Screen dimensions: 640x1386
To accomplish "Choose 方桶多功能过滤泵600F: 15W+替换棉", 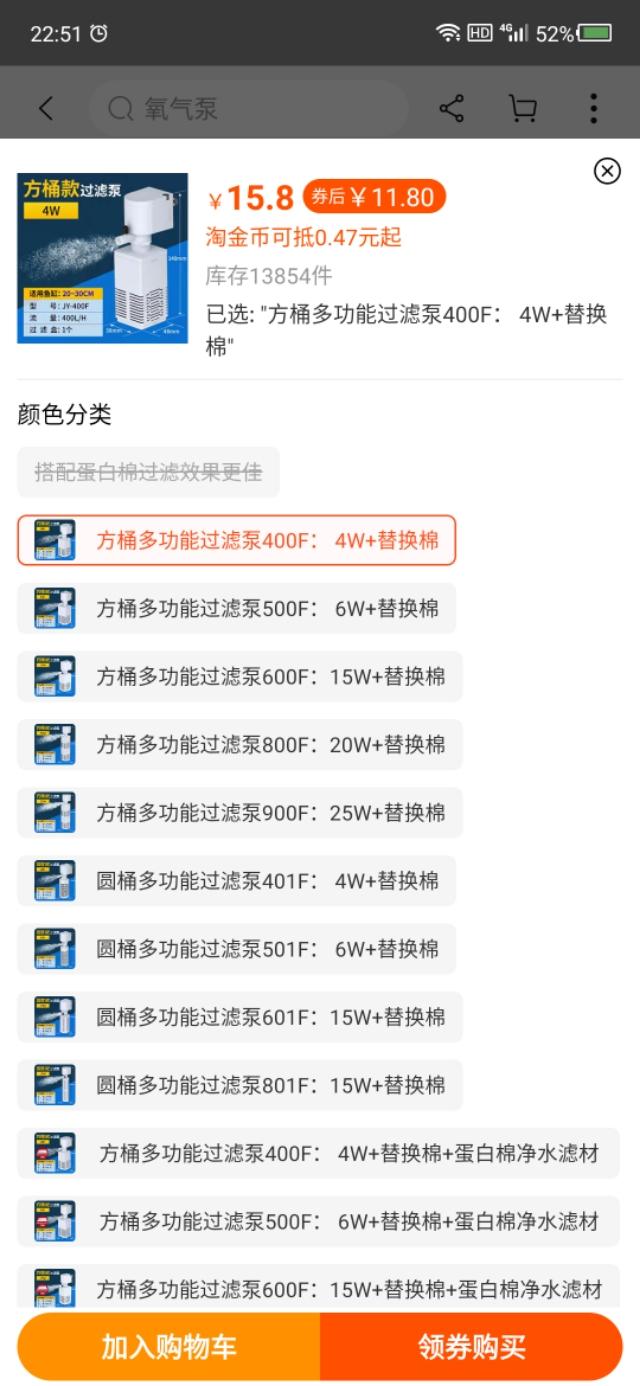I will point(240,676).
